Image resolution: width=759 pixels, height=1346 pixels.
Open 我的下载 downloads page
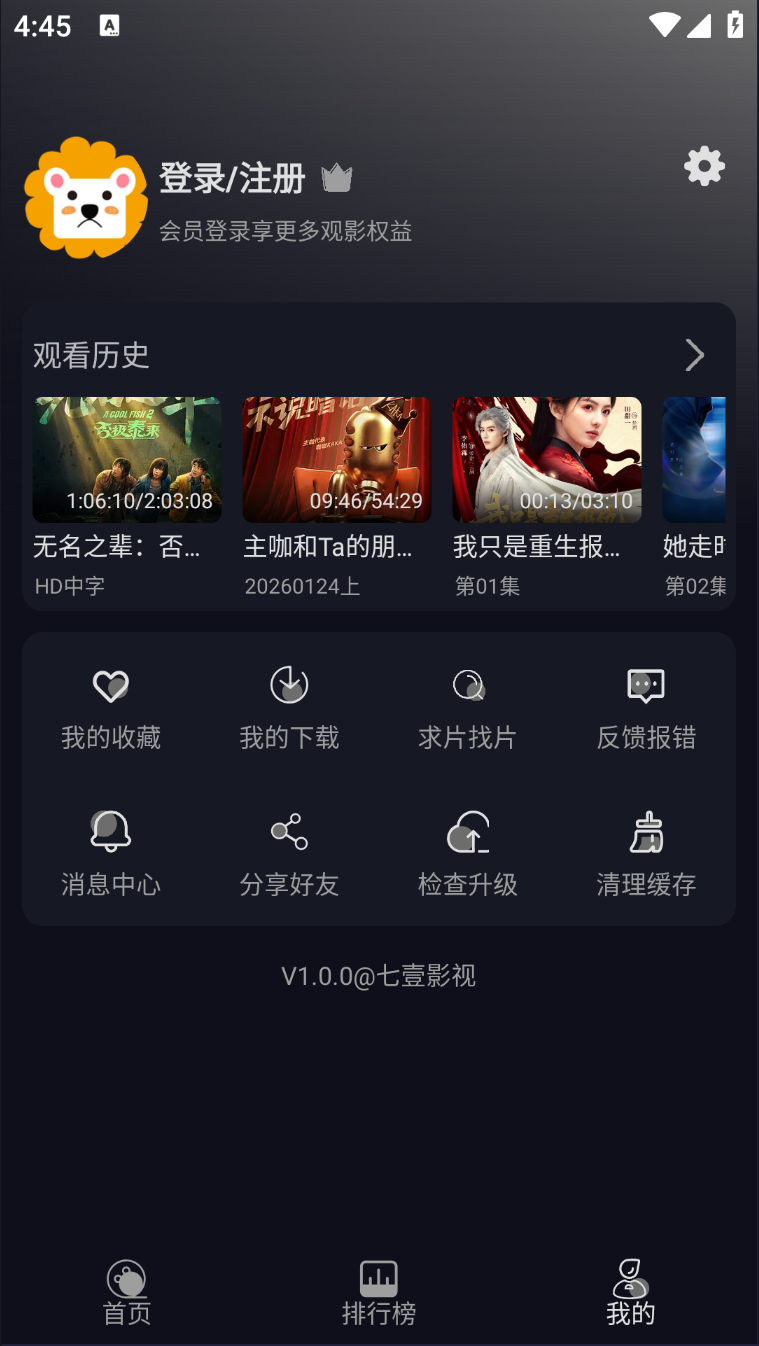[x=289, y=705]
